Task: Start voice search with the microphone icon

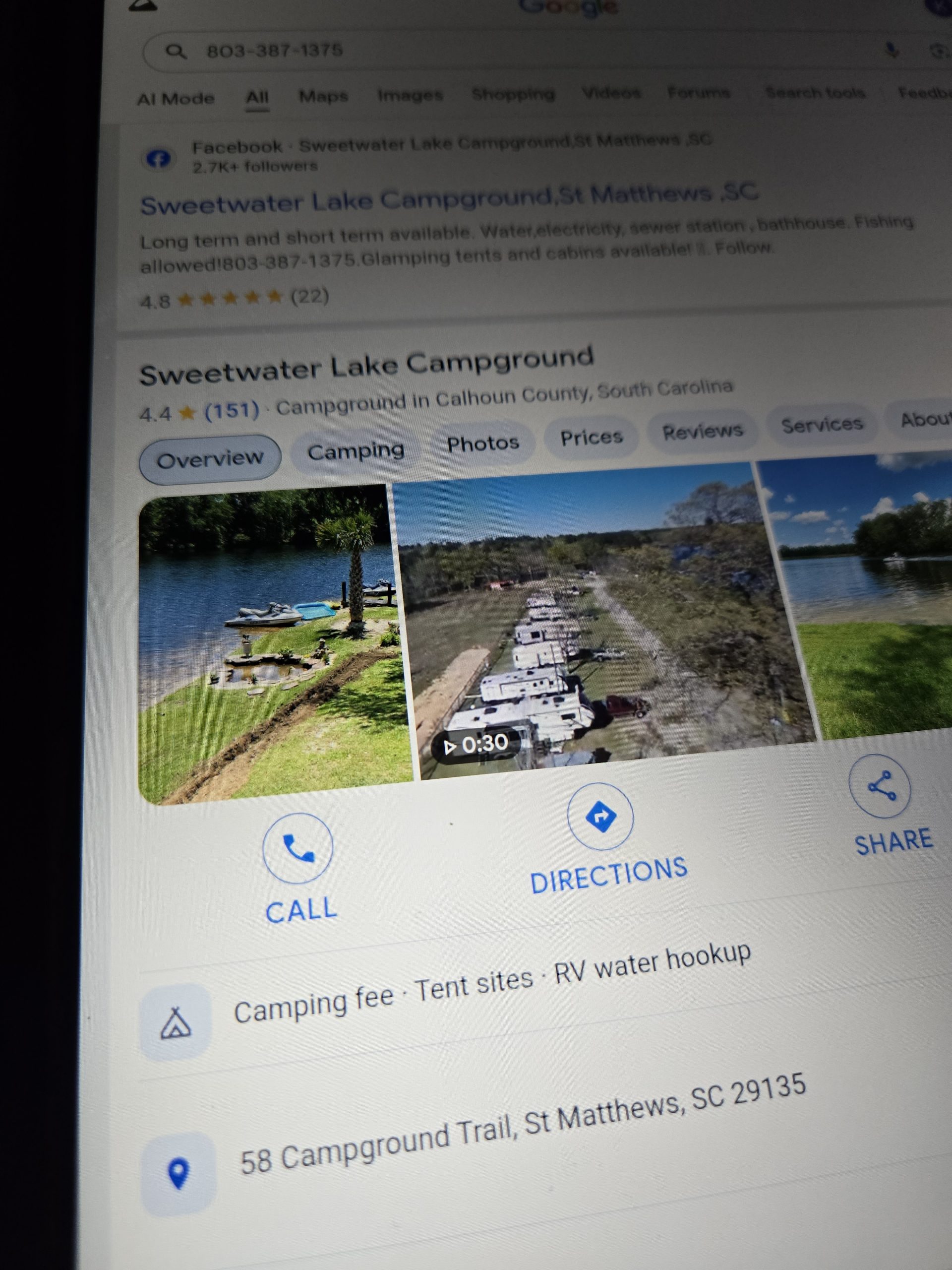Action: click(891, 51)
